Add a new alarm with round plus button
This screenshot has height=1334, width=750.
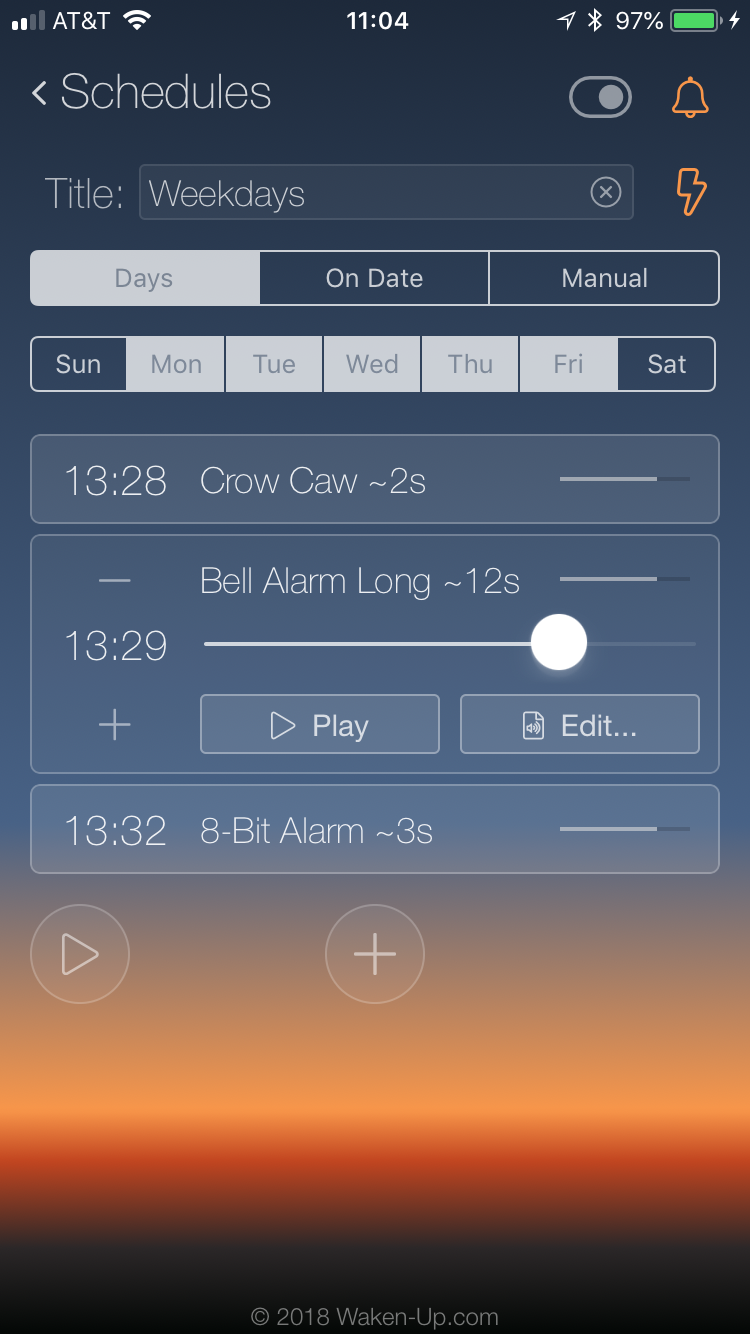point(375,954)
